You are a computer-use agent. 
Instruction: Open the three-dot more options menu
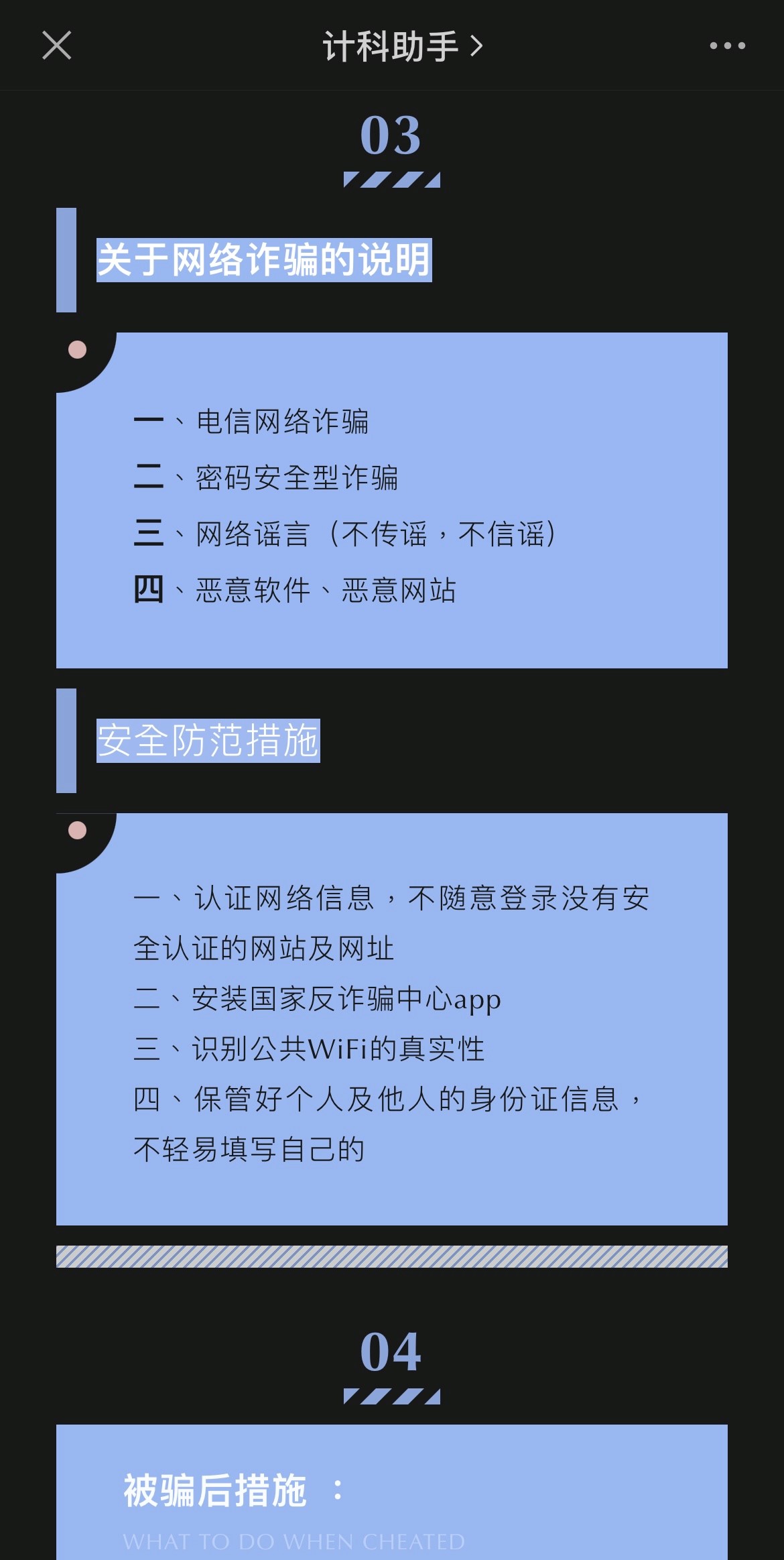[x=727, y=46]
